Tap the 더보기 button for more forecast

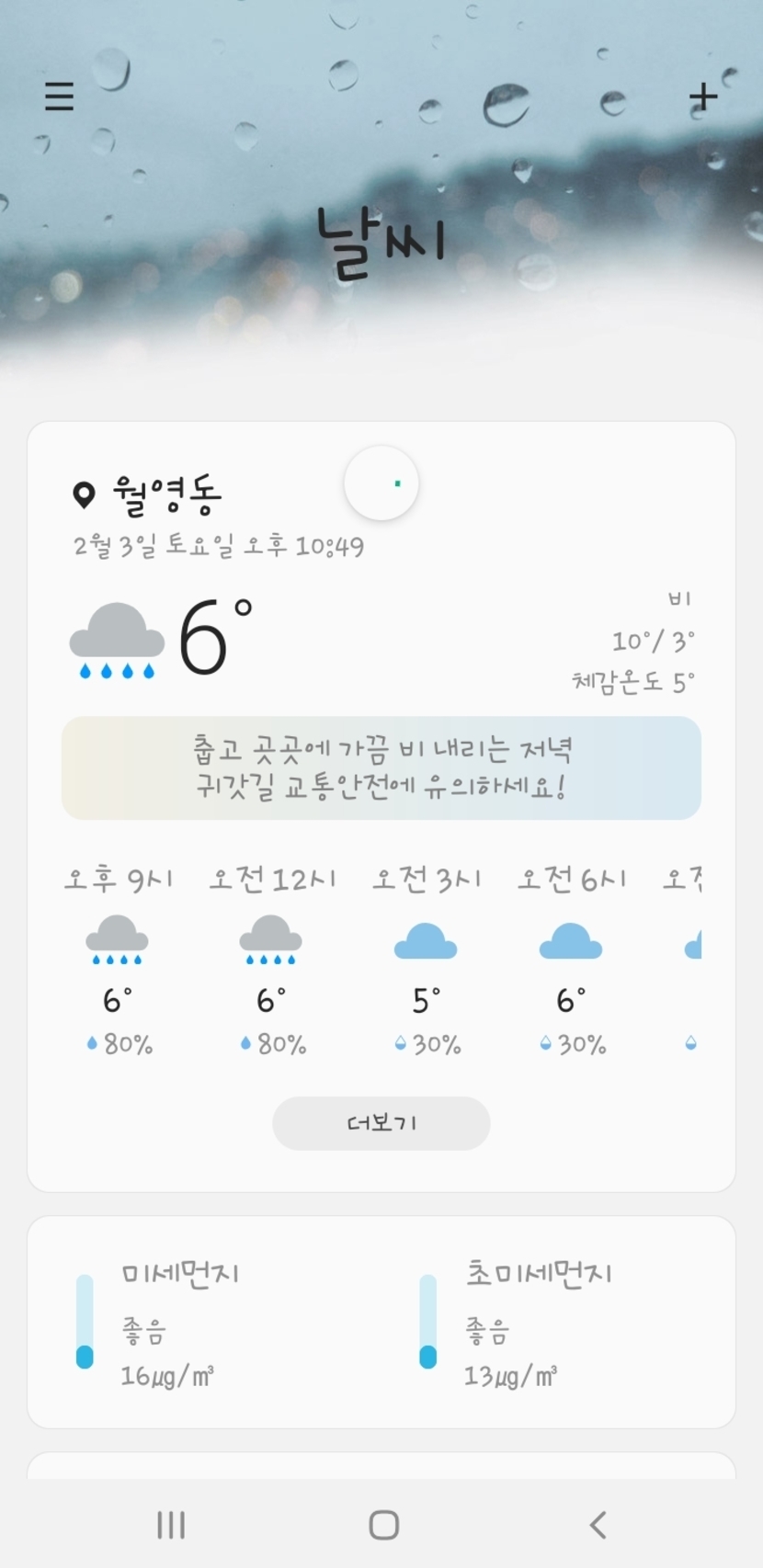coord(381,1122)
